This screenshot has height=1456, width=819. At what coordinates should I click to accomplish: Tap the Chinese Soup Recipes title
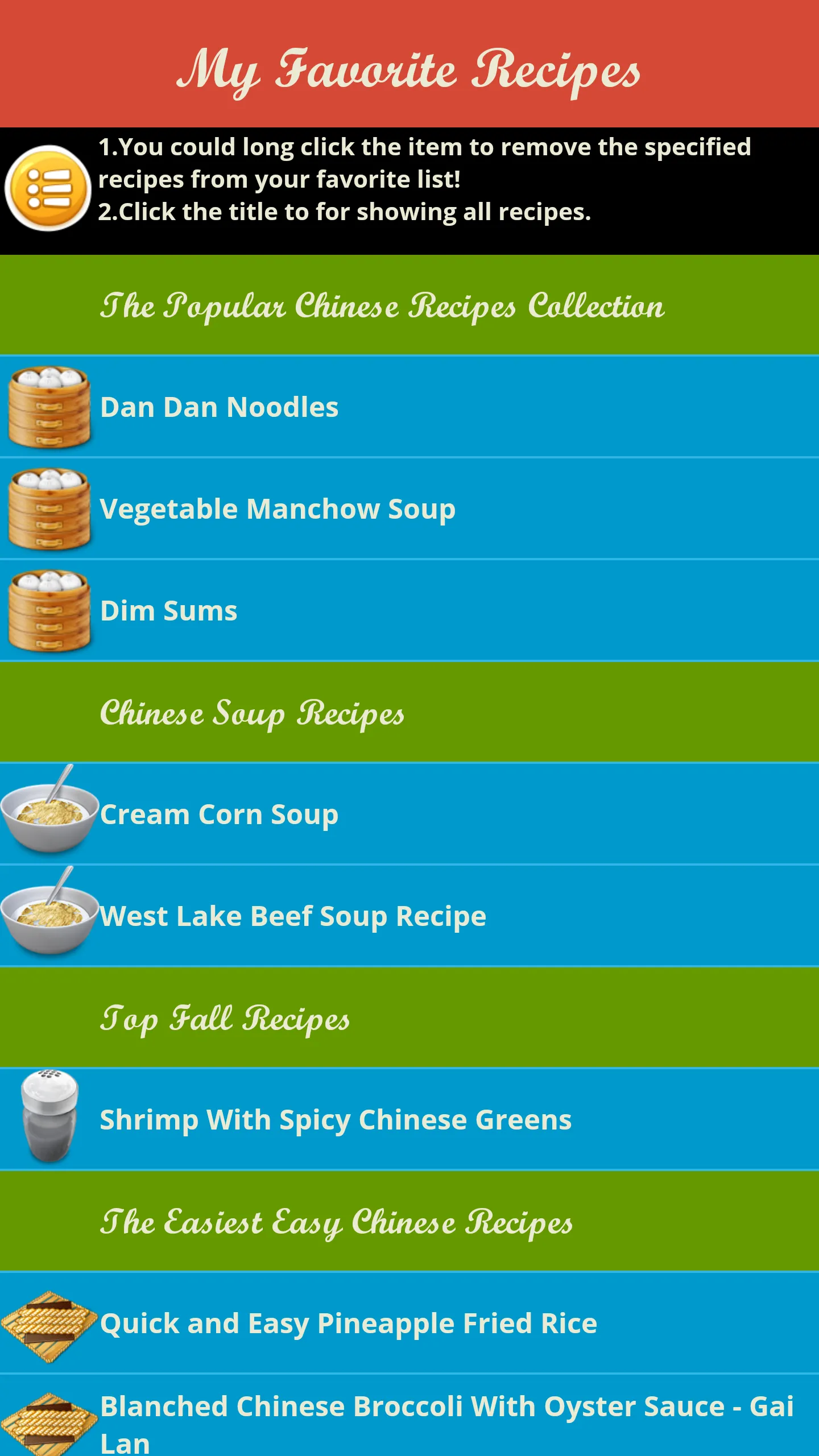coord(409,713)
